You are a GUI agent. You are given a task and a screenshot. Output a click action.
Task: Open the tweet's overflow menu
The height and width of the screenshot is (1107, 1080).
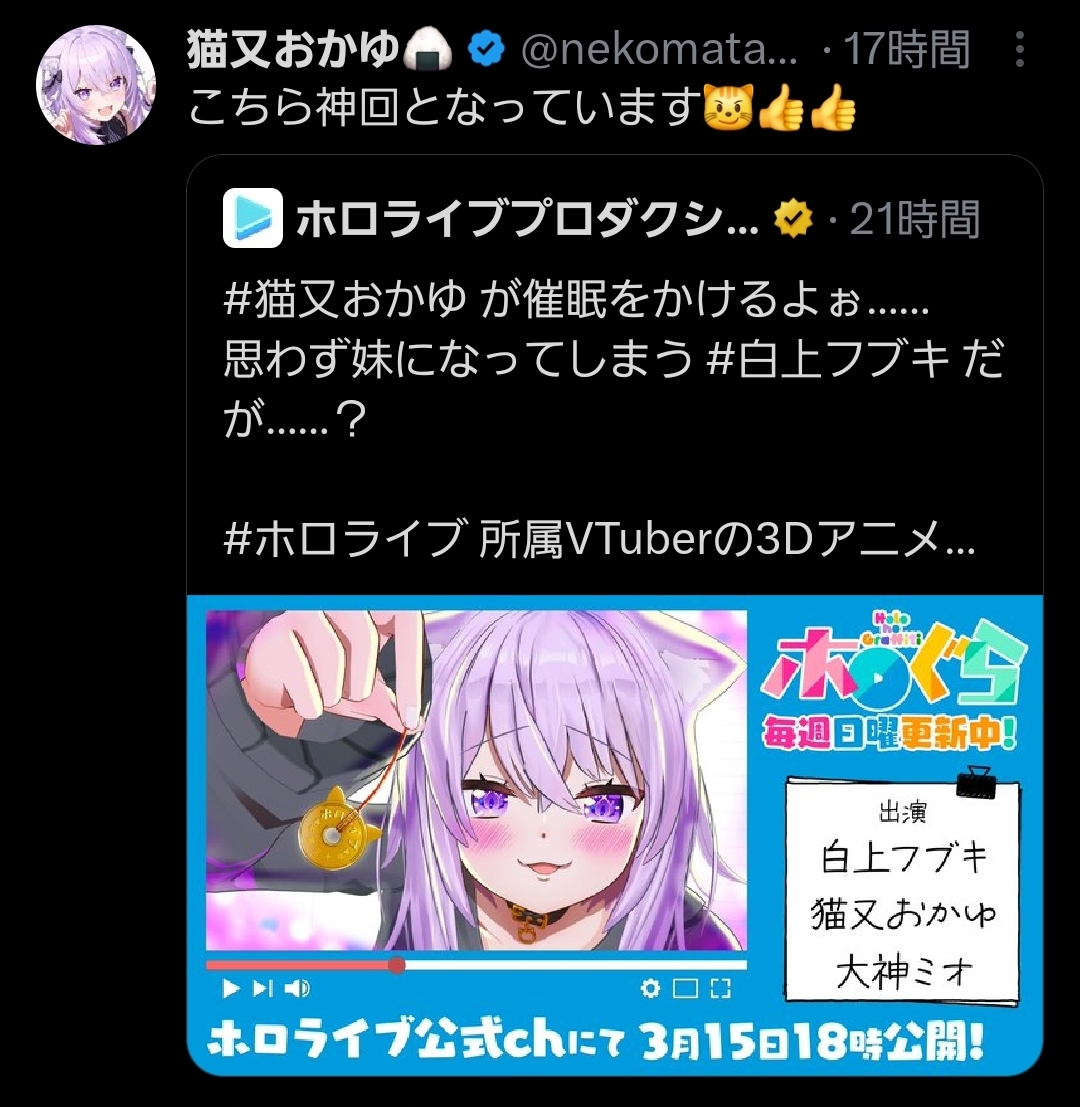[x=1019, y=49]
